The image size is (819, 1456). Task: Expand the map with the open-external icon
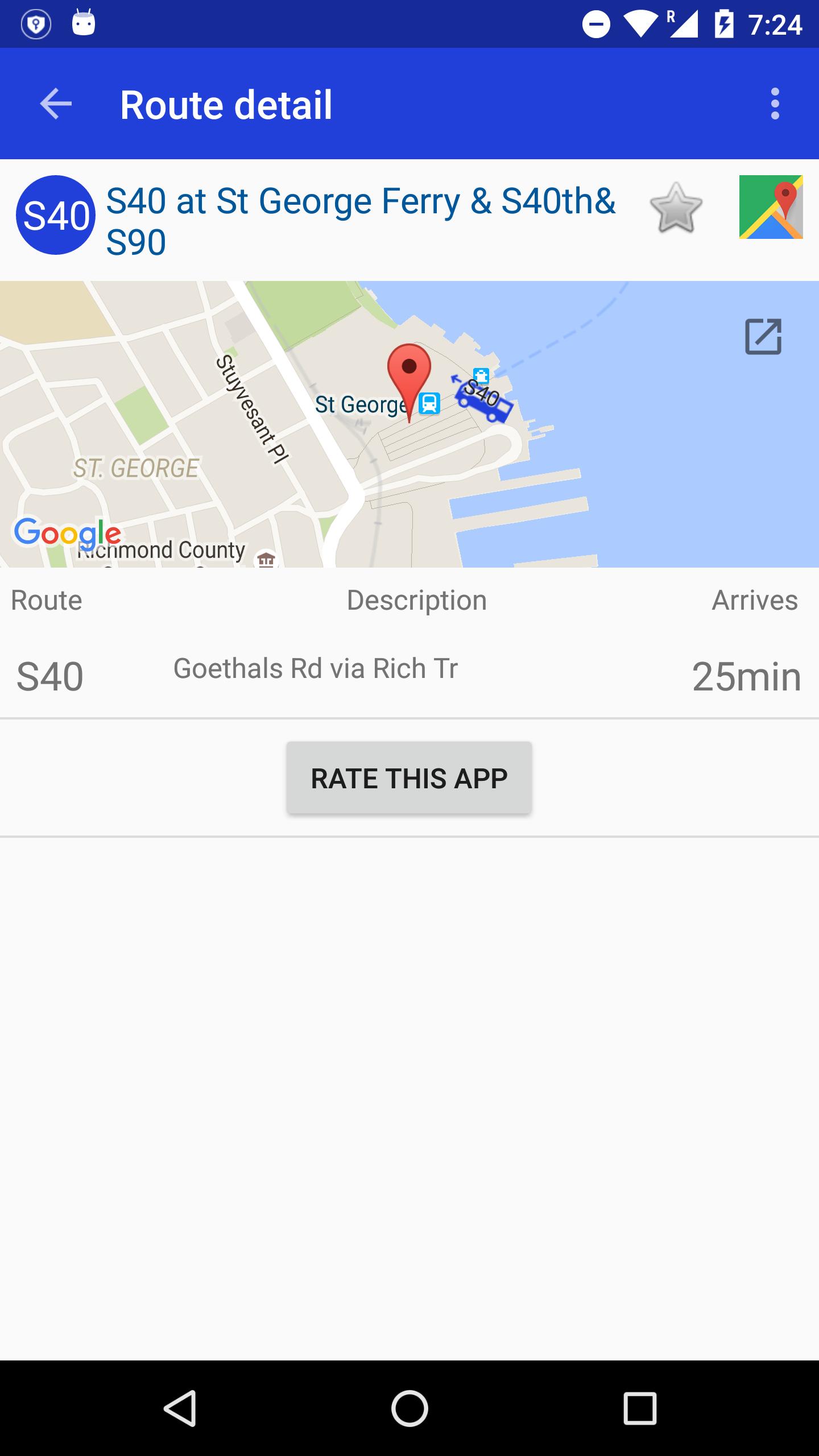pyautogui.click(x=763, y=337)
